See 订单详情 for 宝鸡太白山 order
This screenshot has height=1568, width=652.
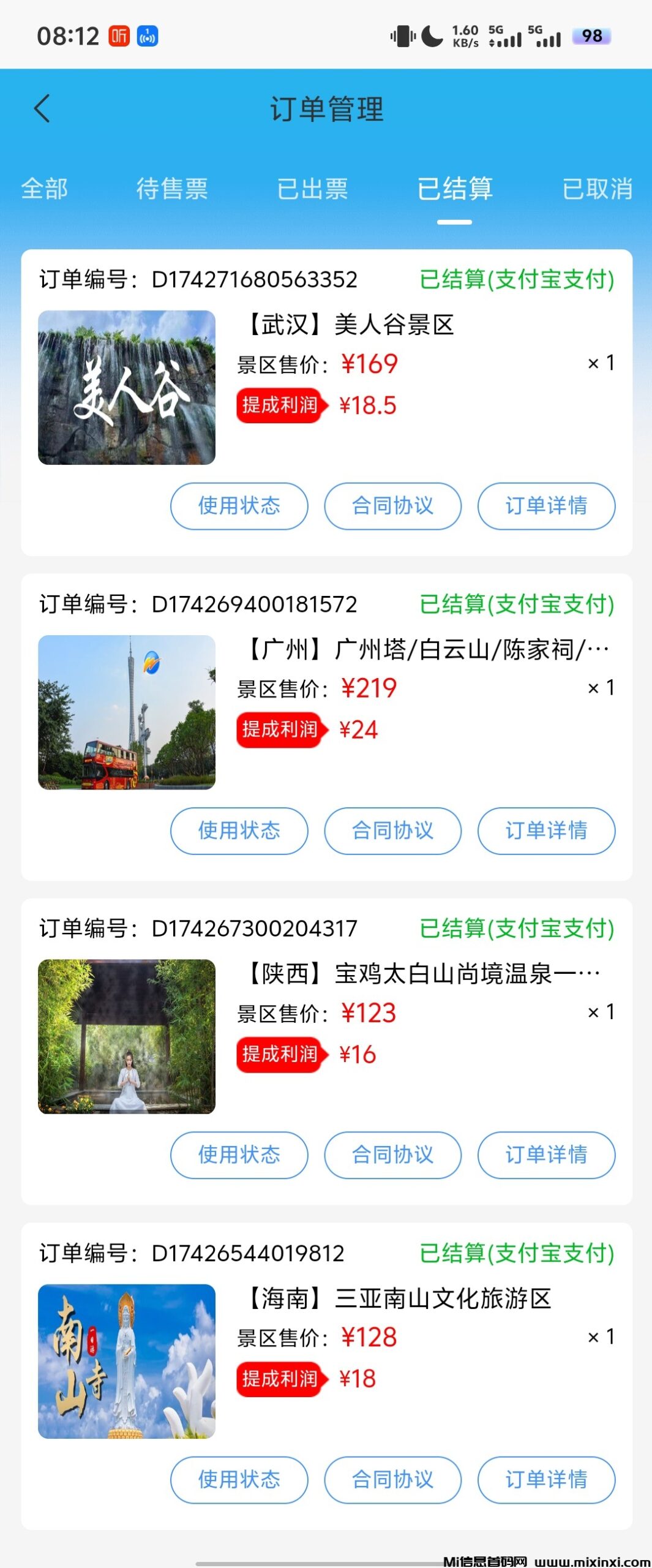pos(546,1155)
